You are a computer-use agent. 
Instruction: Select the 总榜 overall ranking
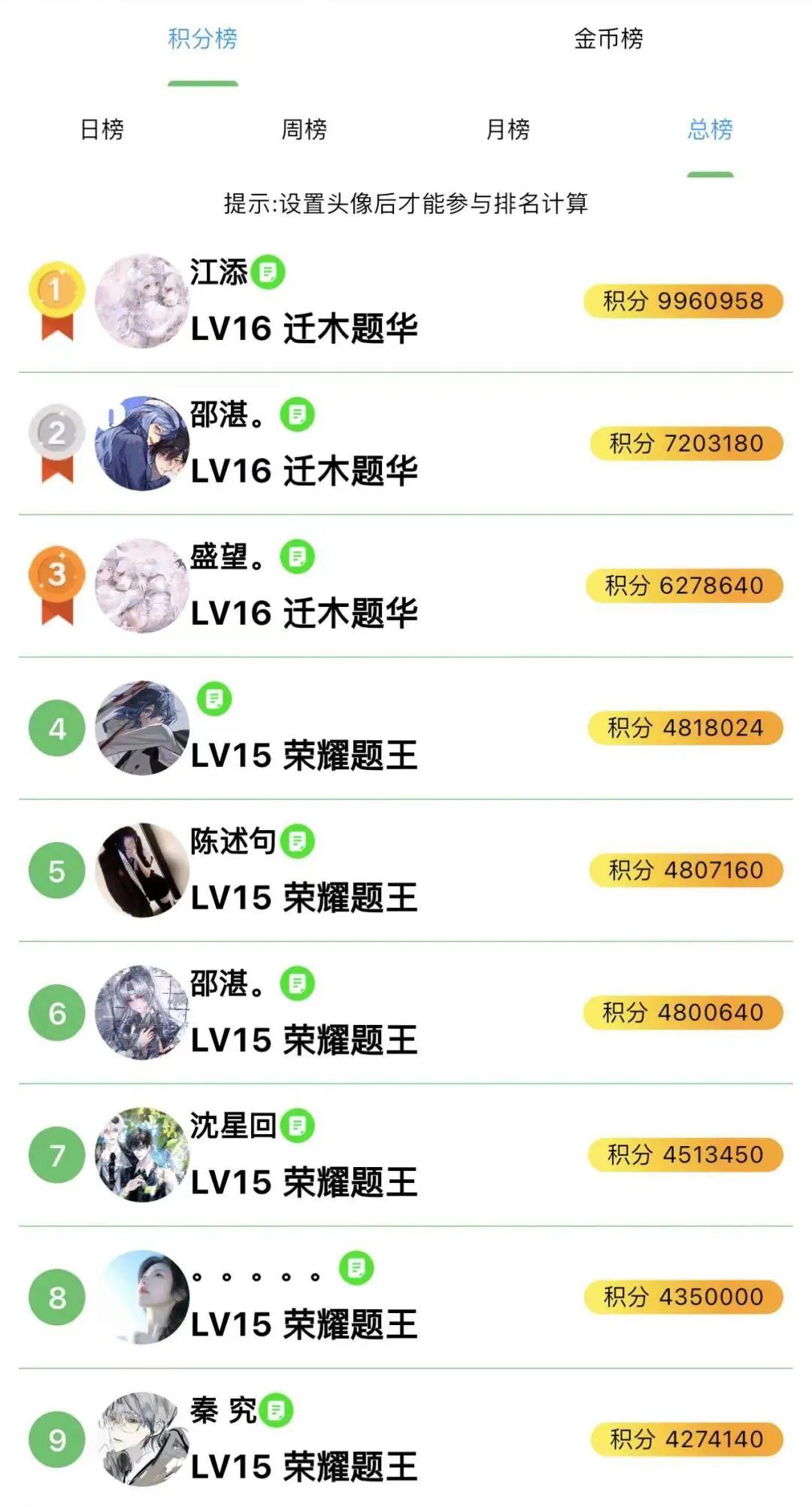pyautogui.click(x=710, y=129)
